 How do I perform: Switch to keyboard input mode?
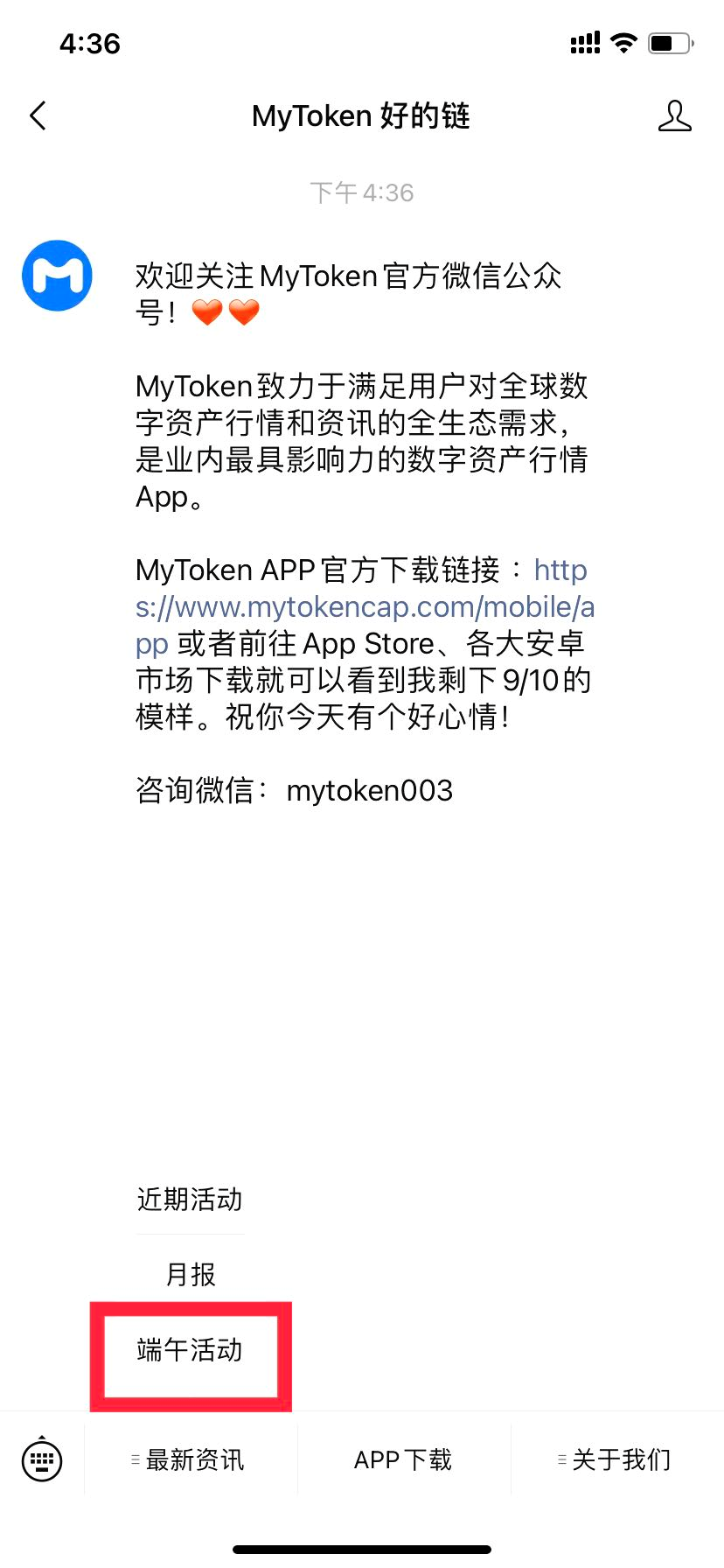(x=41, y=1459)
